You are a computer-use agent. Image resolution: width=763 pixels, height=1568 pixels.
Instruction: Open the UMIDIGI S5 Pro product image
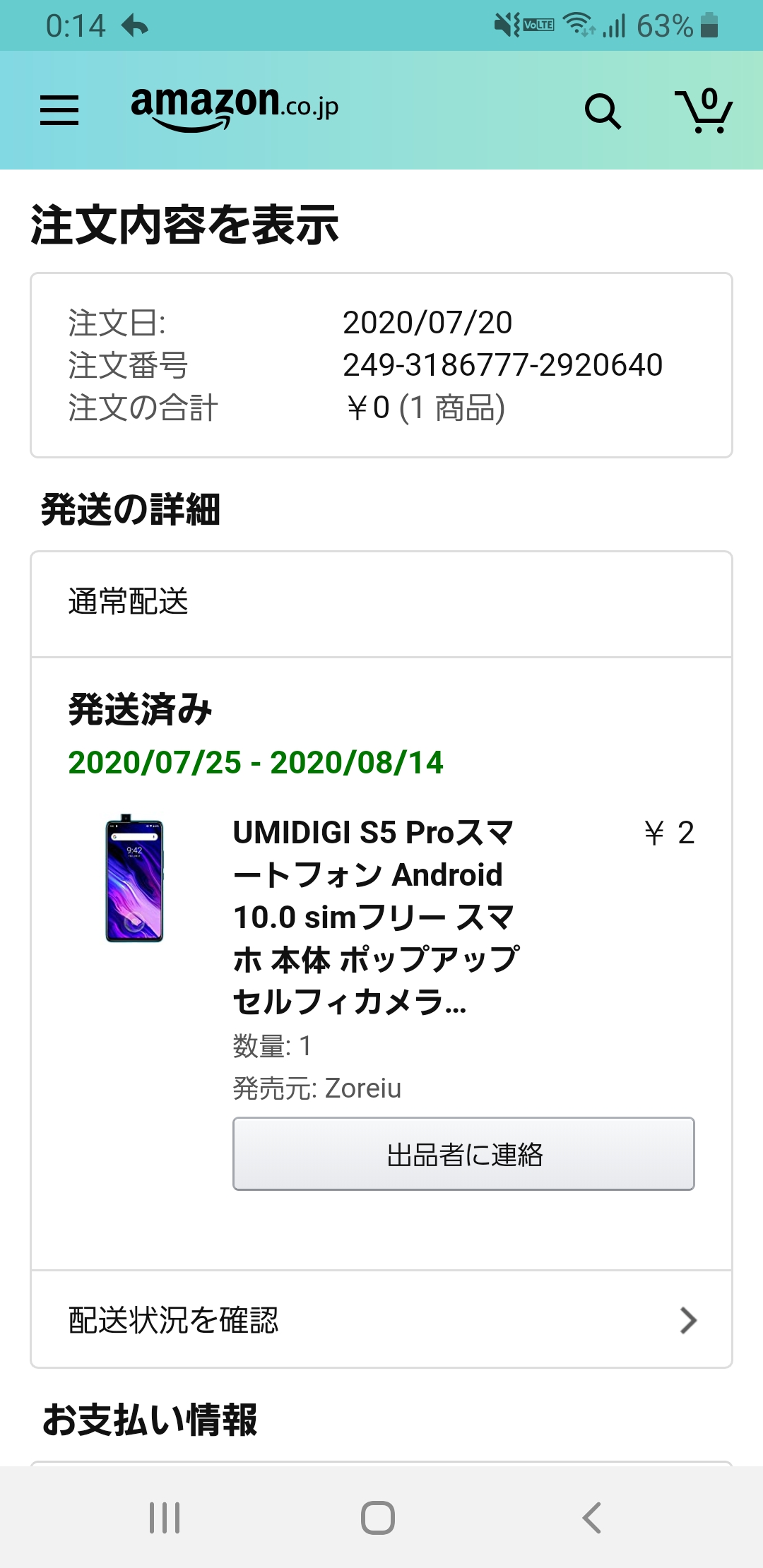coord(134,879)
